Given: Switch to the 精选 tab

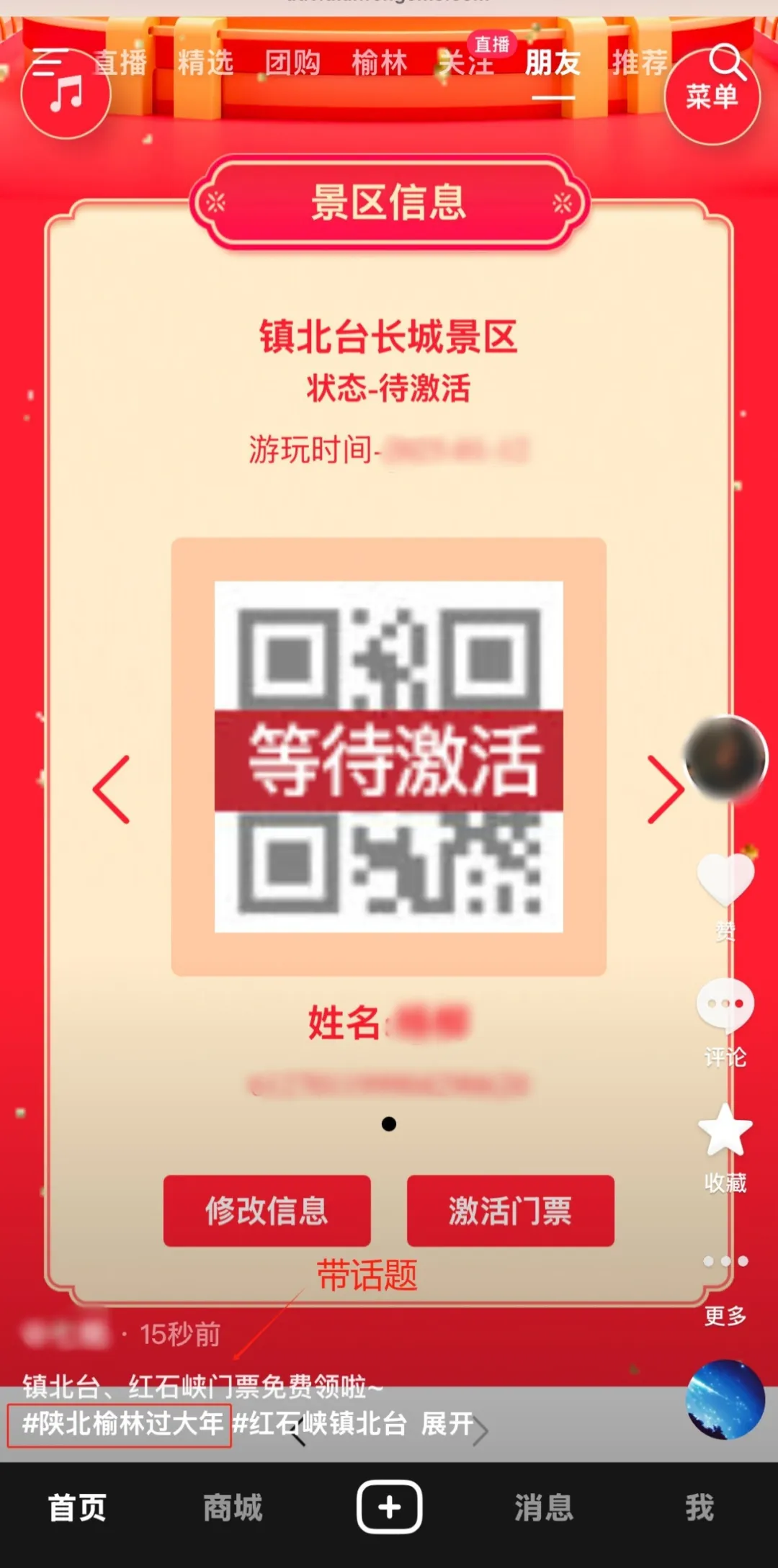Looking at the screenshot, I should coord(206,63).
